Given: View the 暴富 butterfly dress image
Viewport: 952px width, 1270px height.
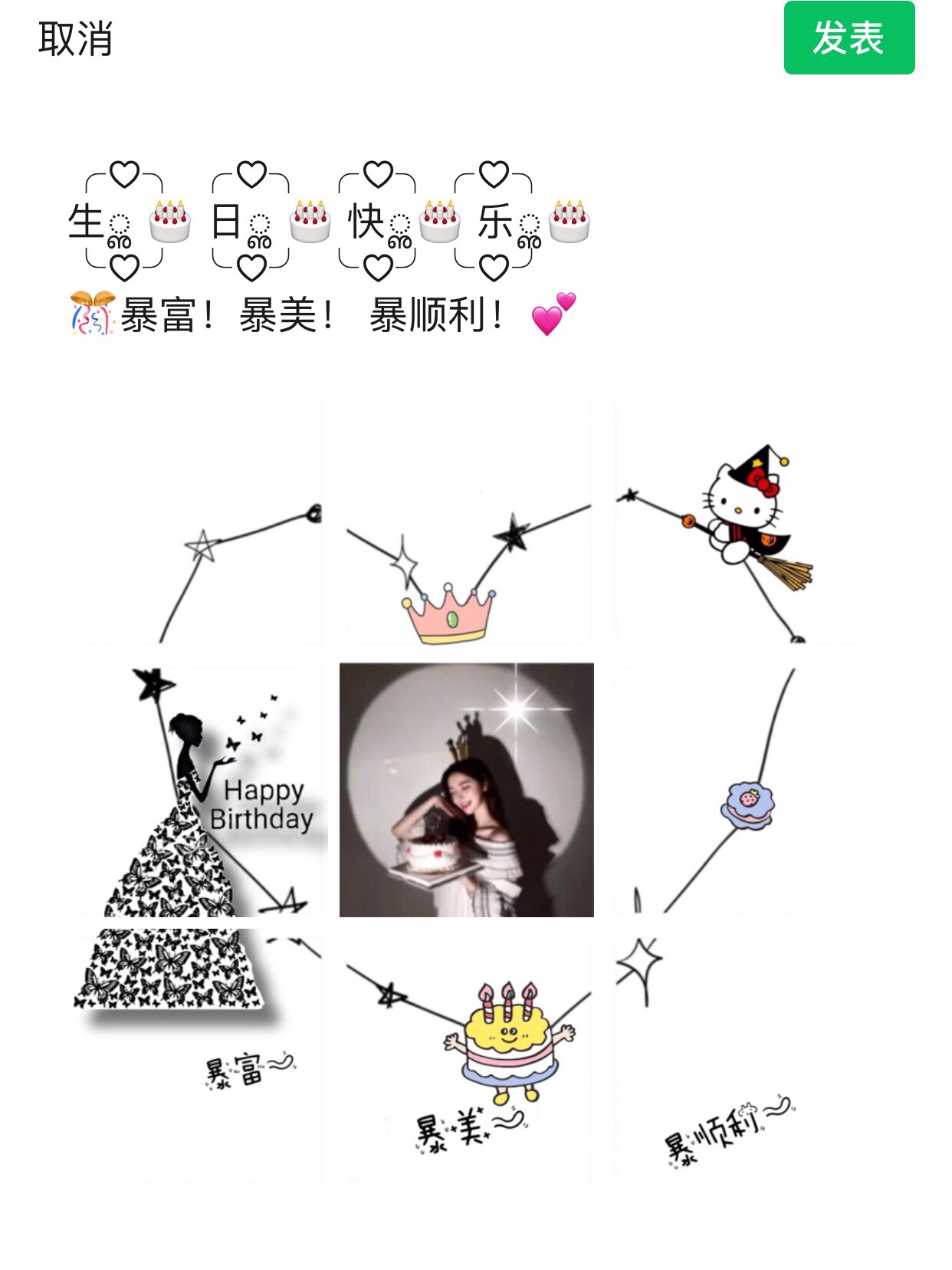Looking at the screenshot, I should (201, 1058).
